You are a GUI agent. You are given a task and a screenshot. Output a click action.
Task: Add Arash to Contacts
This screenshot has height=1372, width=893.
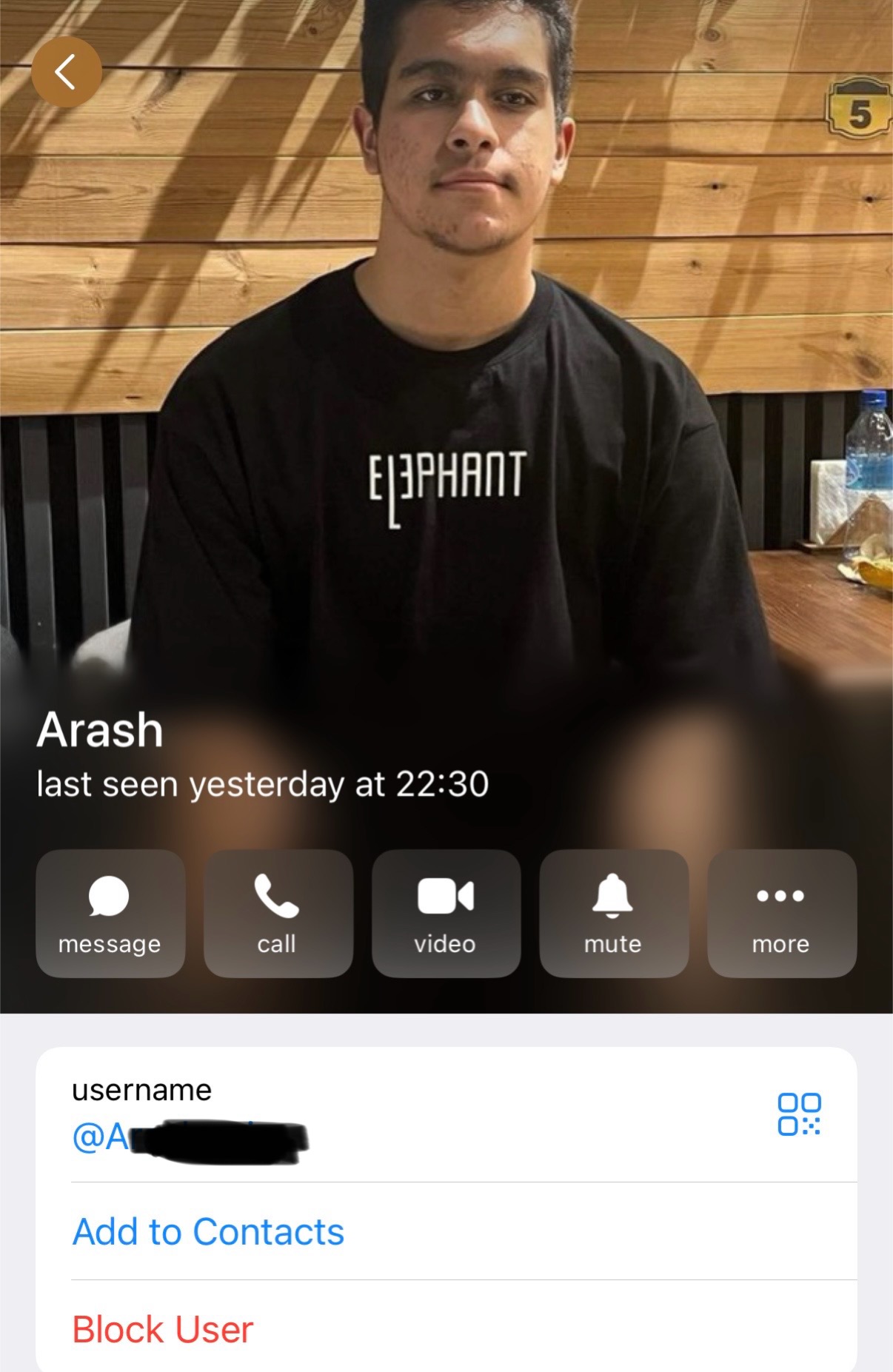click(208, 1232)
